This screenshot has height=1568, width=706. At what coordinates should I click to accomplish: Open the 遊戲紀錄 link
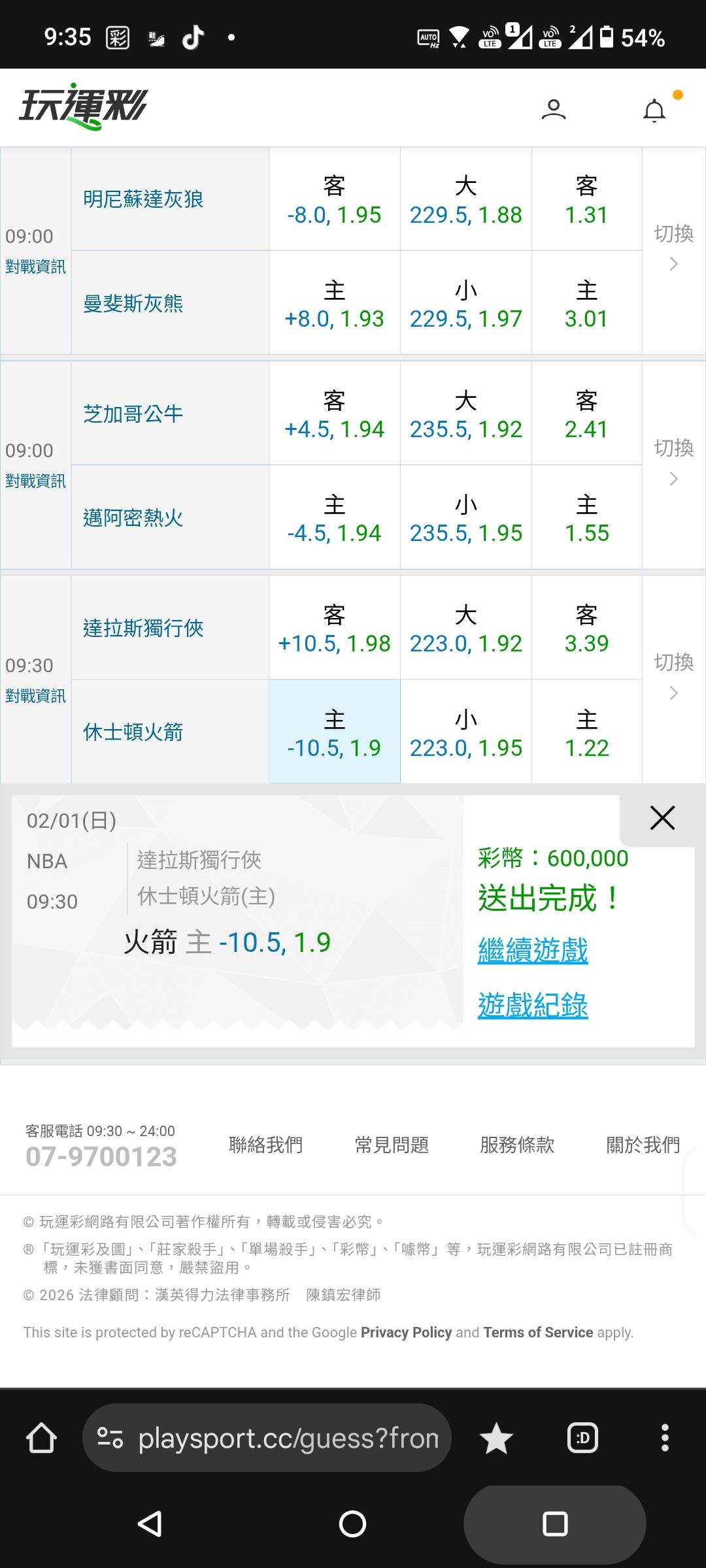click(533, 1005)
